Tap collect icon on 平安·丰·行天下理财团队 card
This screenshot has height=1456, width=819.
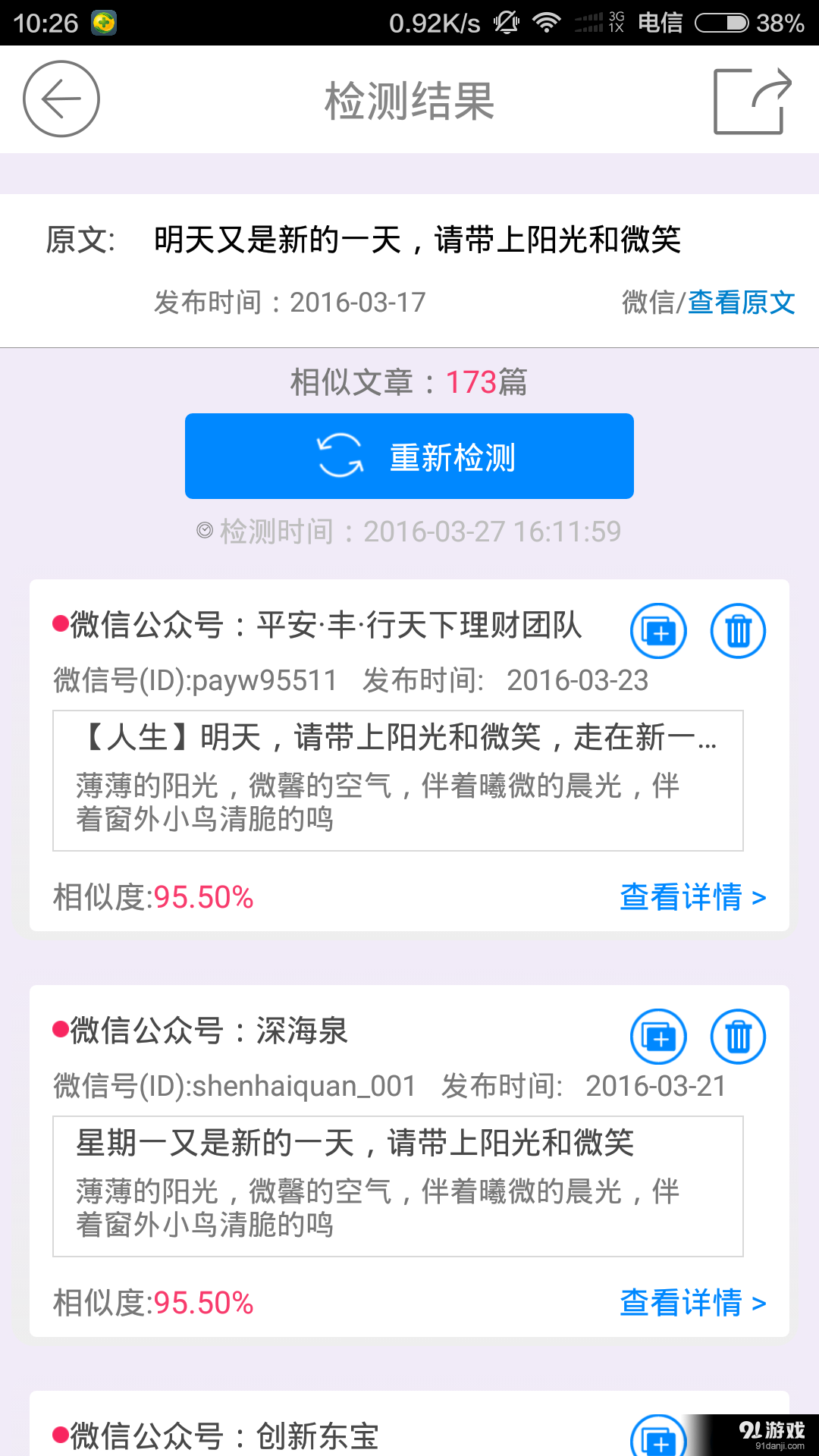coord(658,630)
